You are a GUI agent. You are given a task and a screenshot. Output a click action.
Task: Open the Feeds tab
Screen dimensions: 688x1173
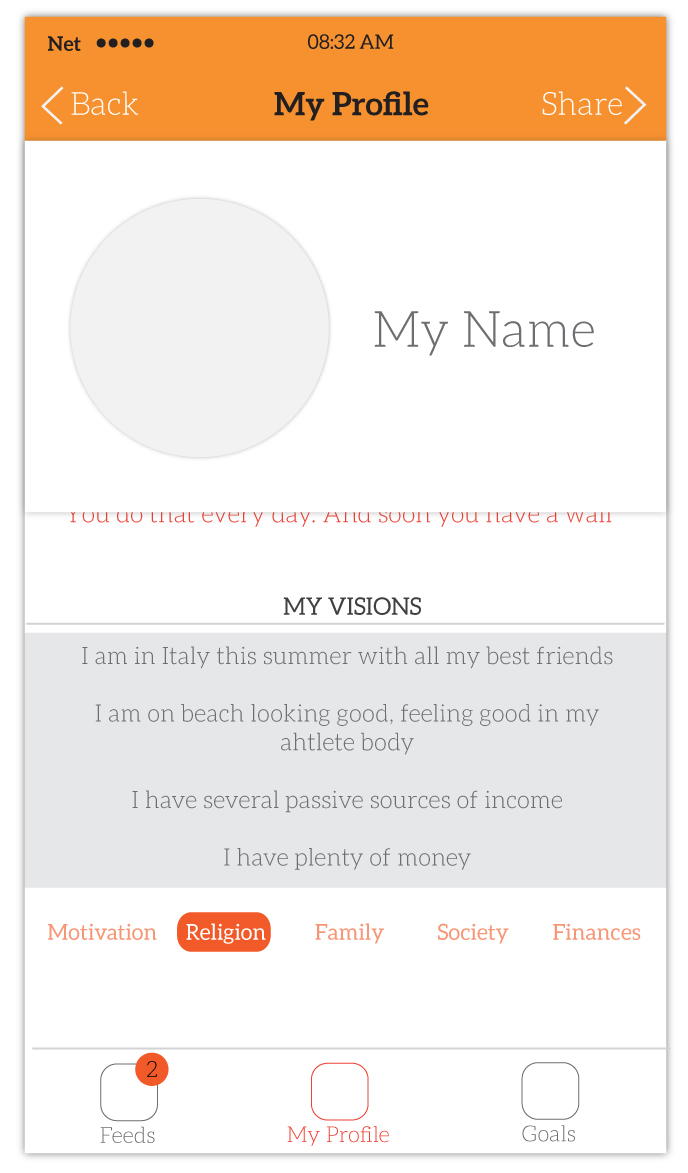point(129,1101)
